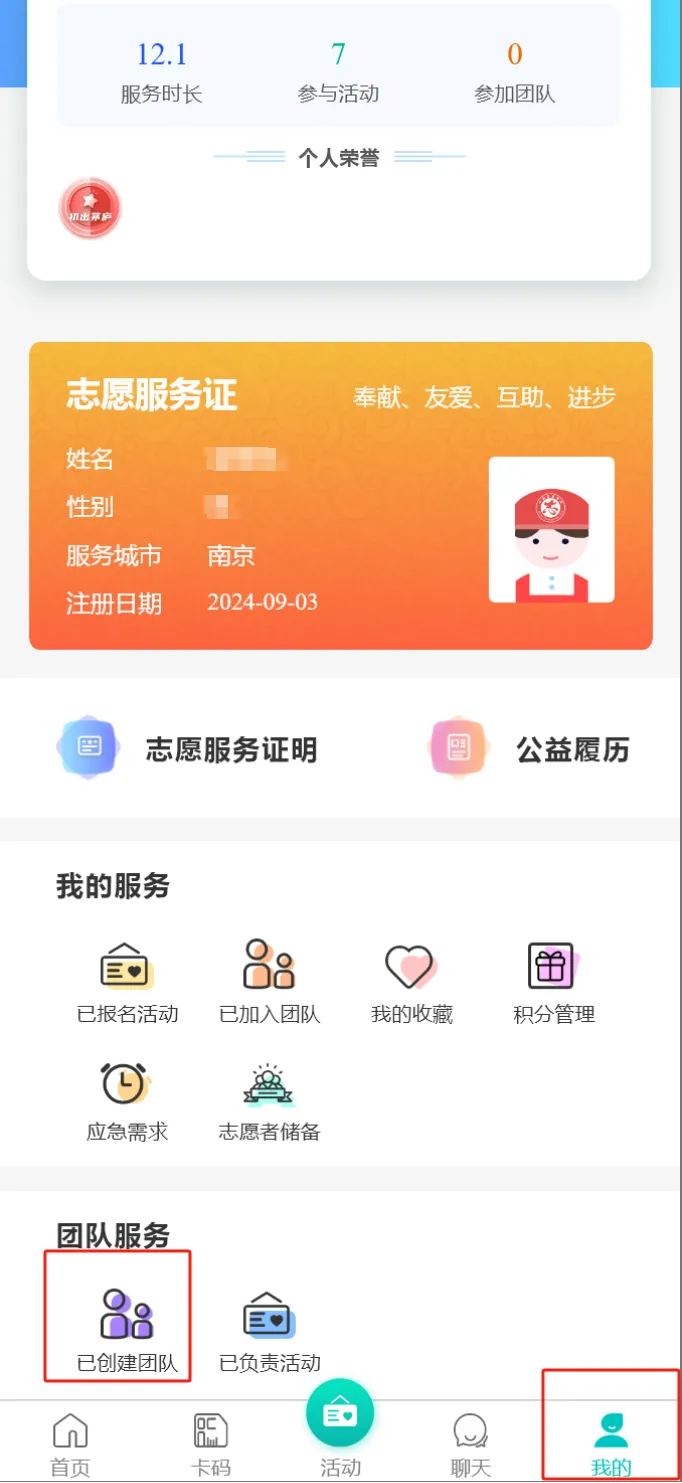The width and height of the screenshot is (682, 1483).
Task: Open the 个人荣誉 red badge
Action: [90, 209]
